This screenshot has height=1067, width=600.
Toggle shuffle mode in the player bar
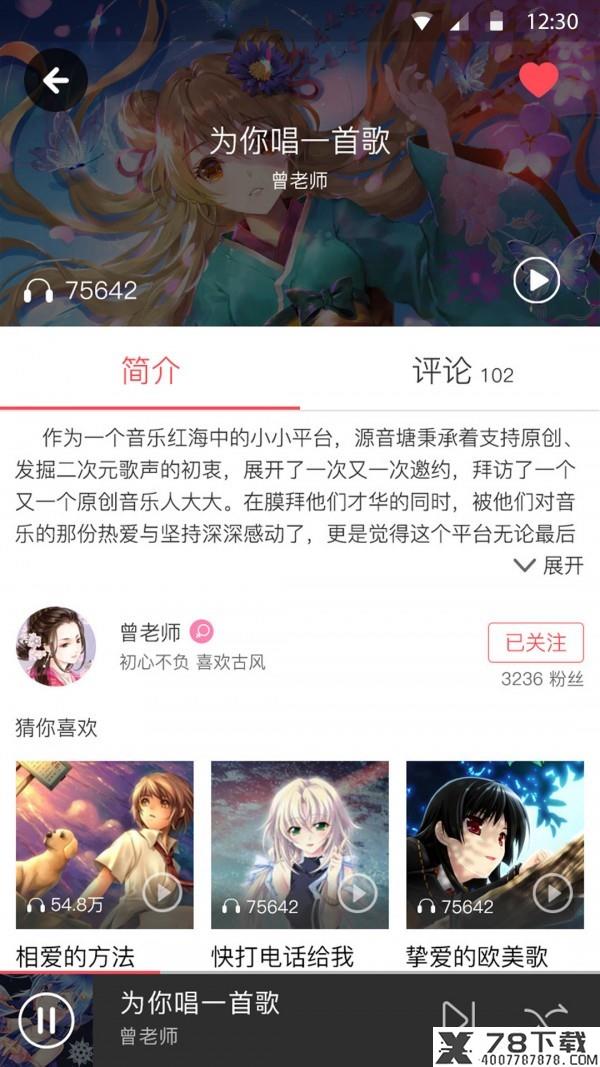[x=546, y=1016]
